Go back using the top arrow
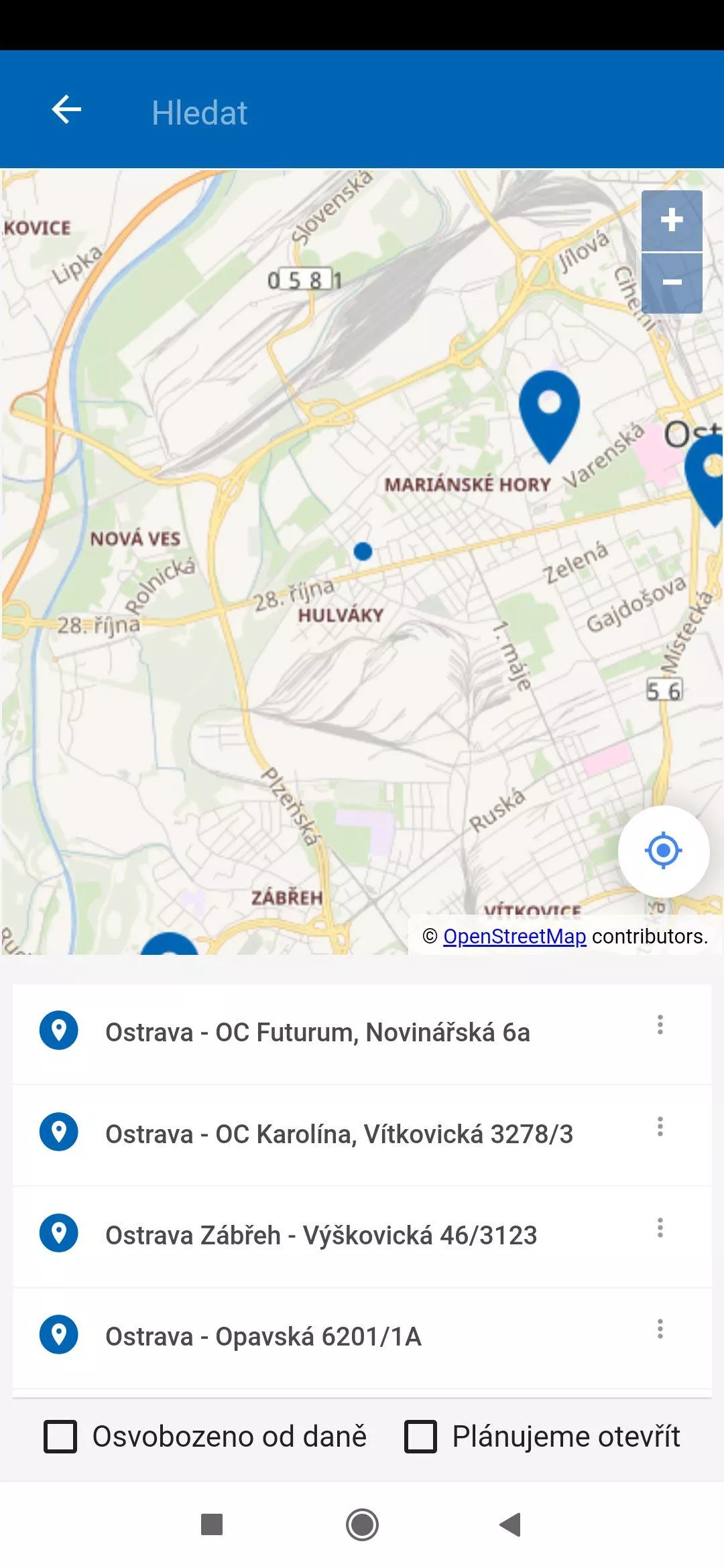Viewport: 724px width, 1568px height. pos(66,110)
